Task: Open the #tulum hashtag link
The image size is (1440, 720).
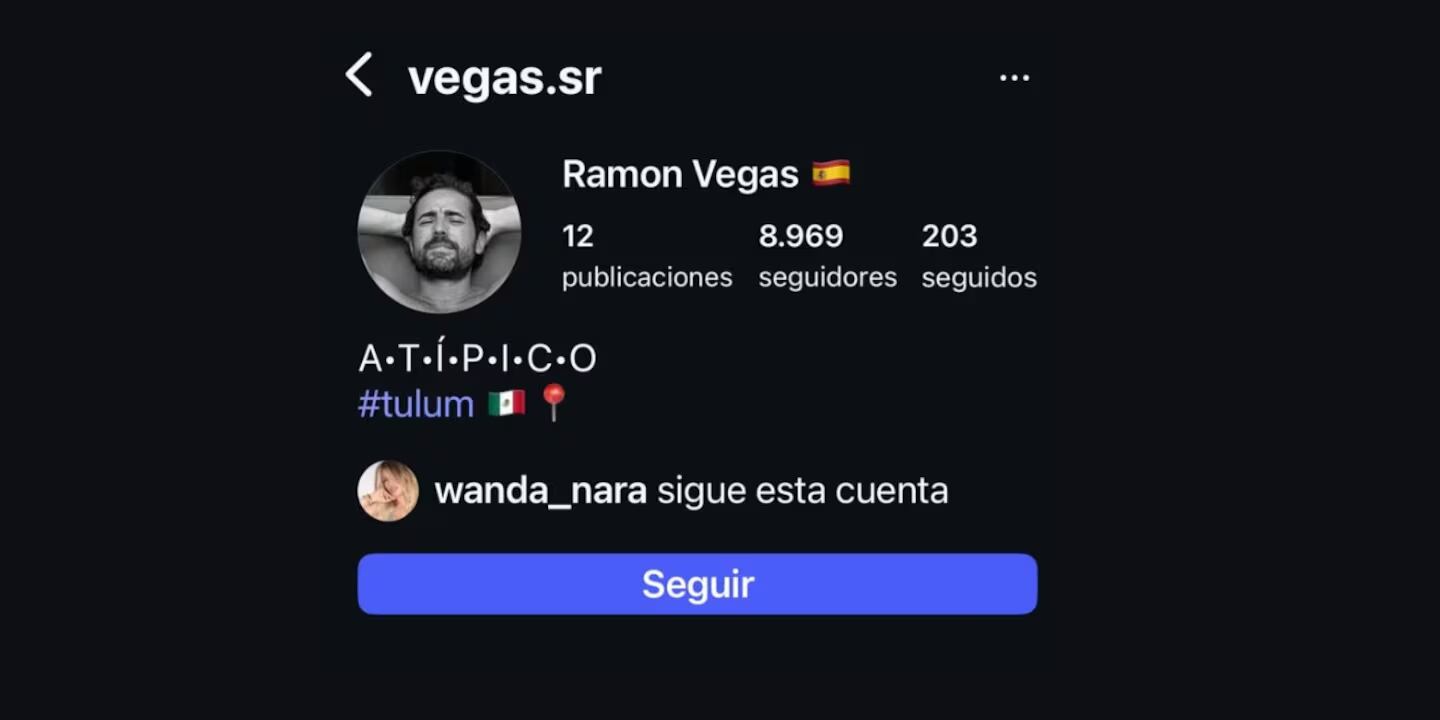Action: point(416,404)
